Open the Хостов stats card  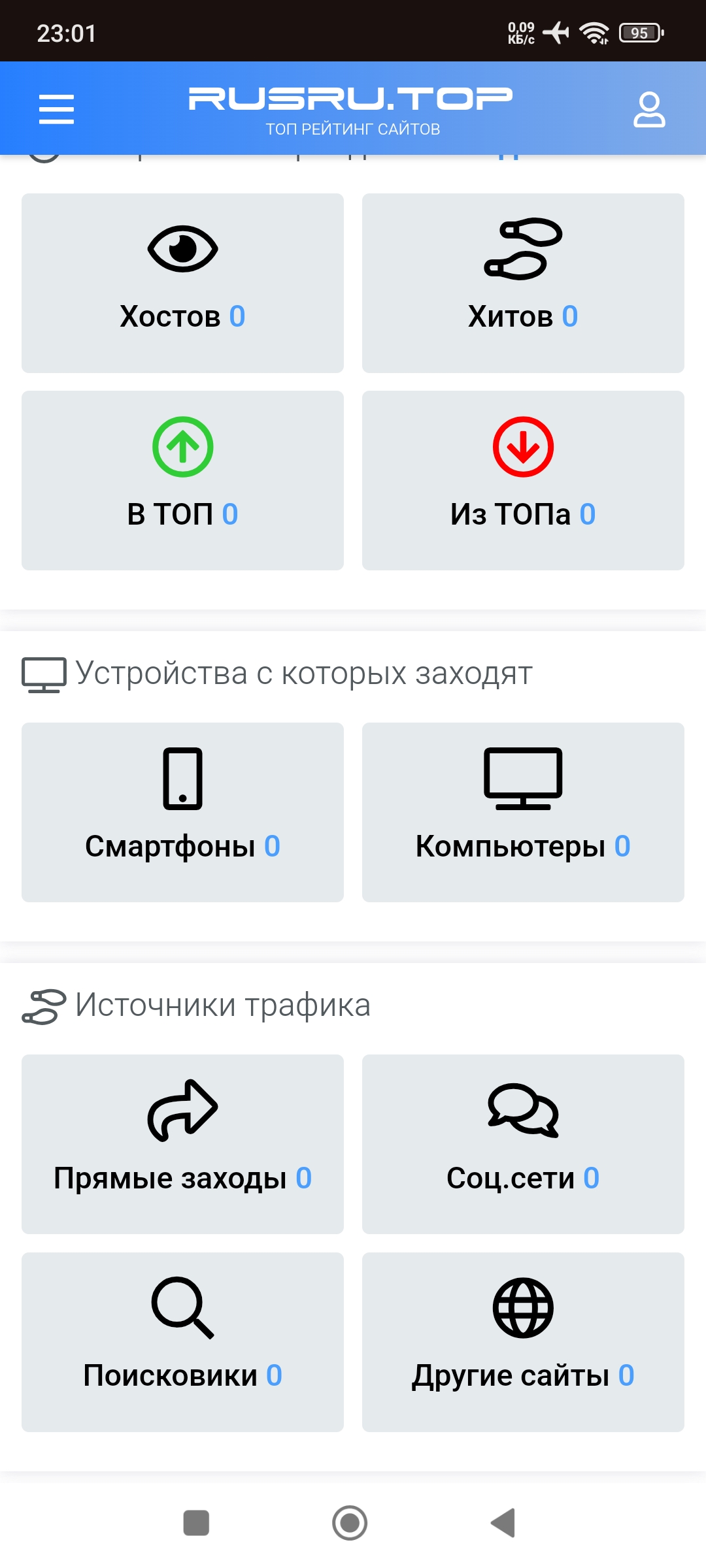coord(182,283)
